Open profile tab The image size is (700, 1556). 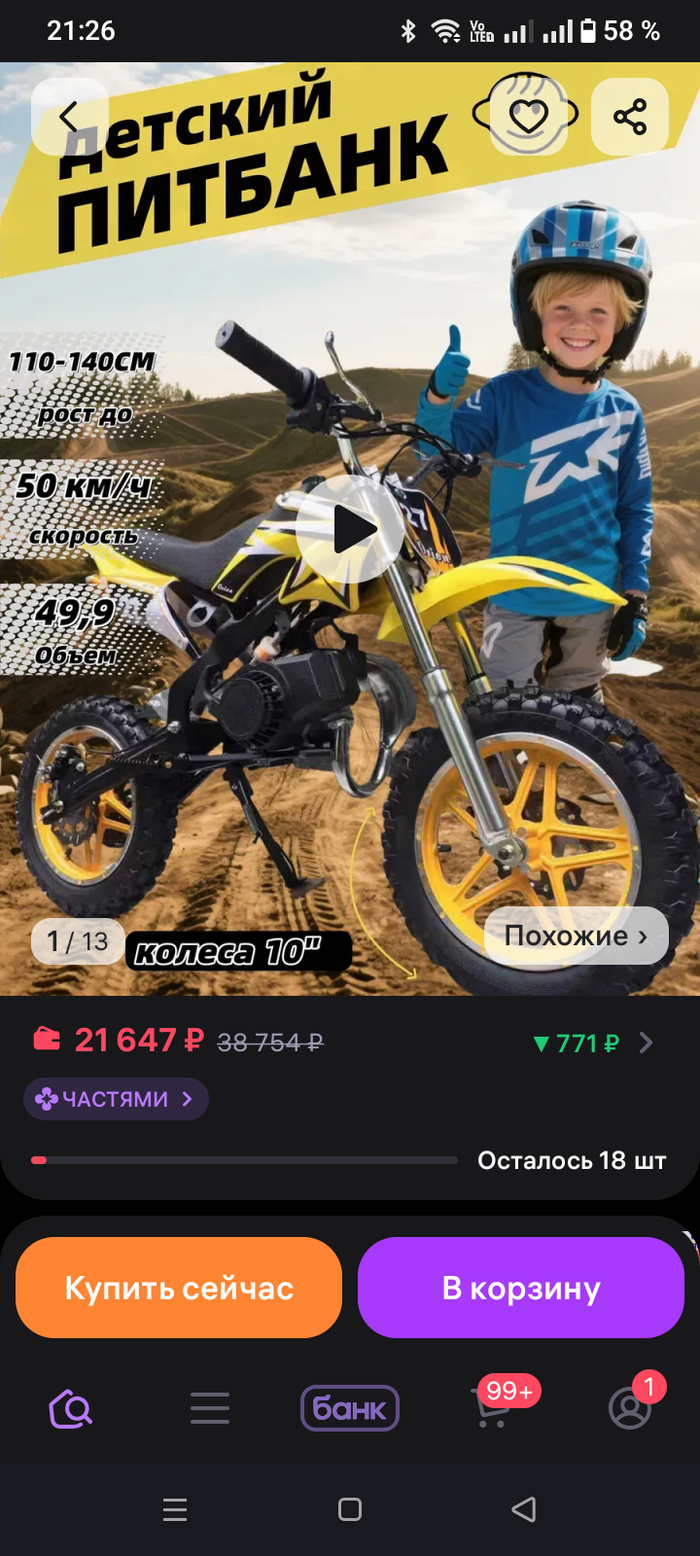[630, 1409]
